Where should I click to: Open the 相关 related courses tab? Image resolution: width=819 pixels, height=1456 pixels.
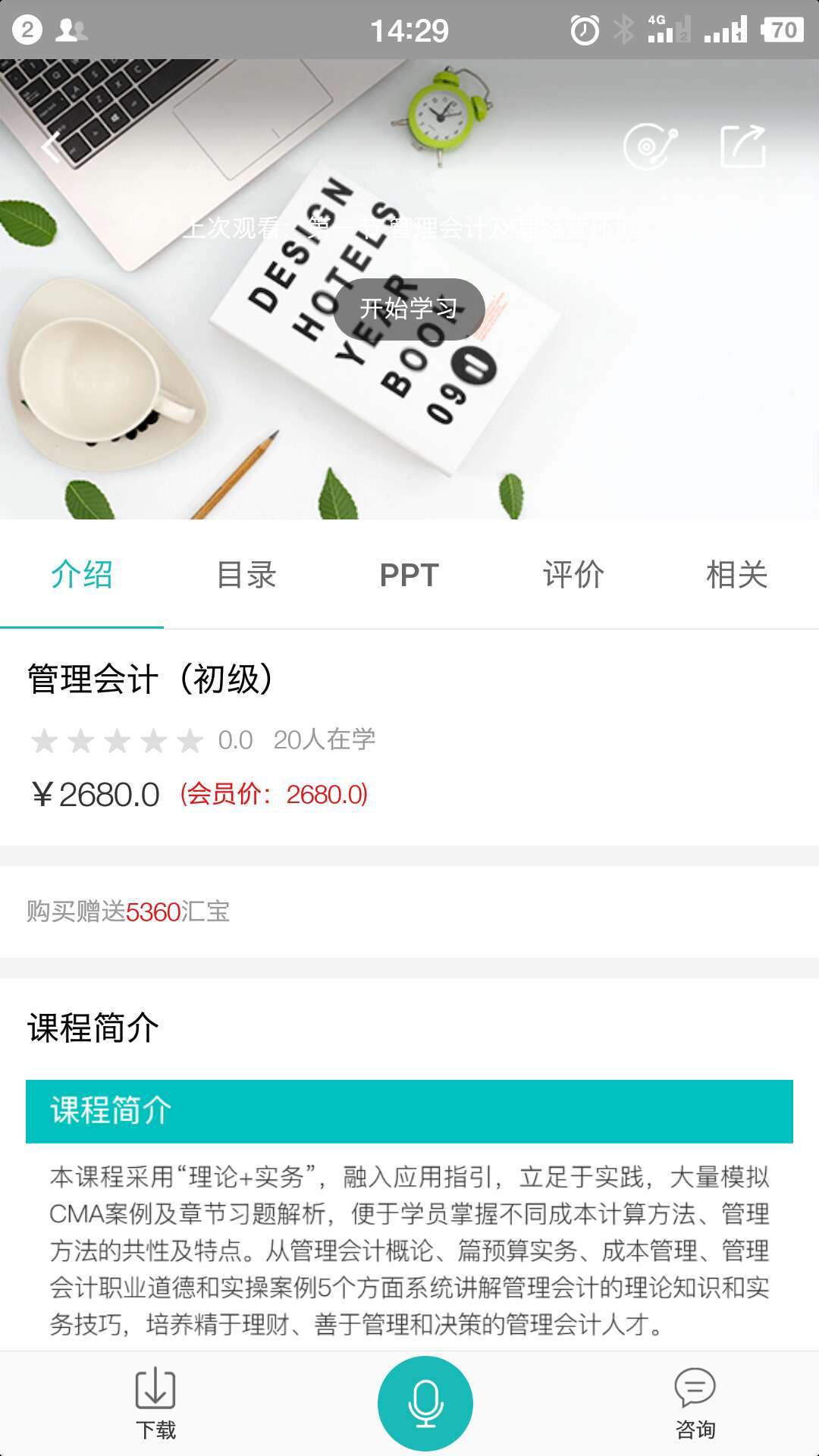click(x=736, y=574)
